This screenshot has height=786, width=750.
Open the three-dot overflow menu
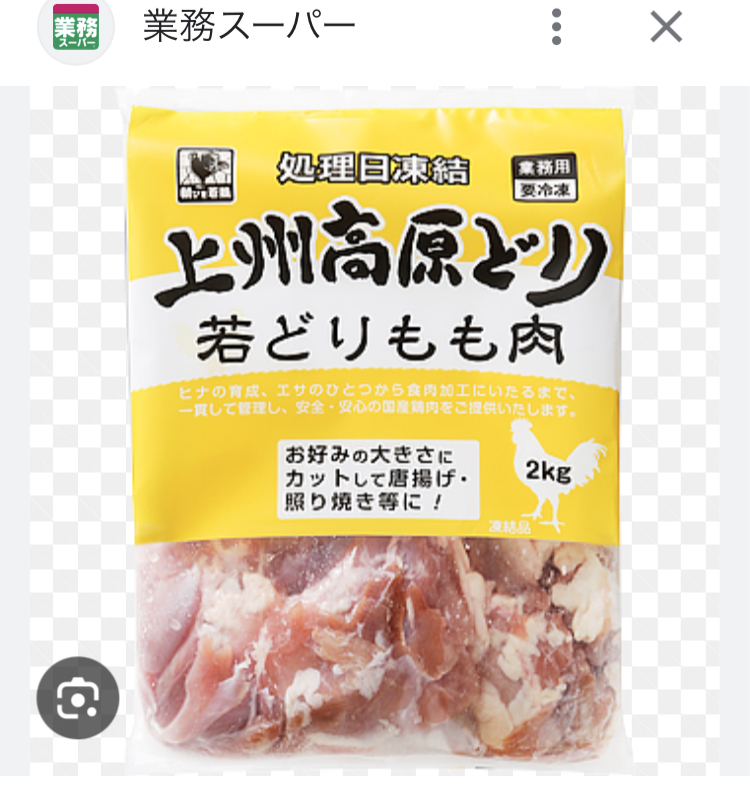(557, 28)
